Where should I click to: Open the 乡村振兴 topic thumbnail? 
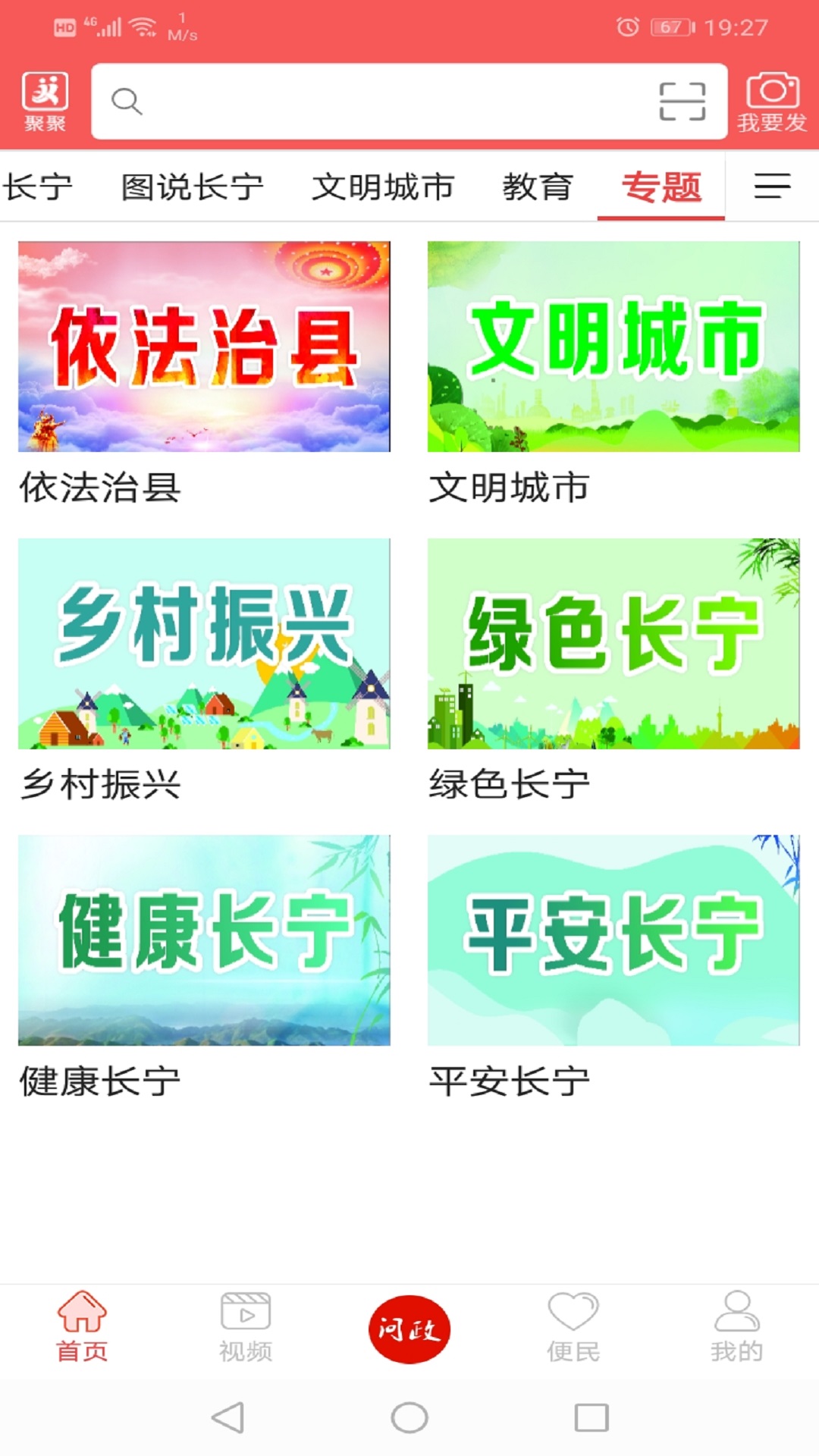(205, 642)
